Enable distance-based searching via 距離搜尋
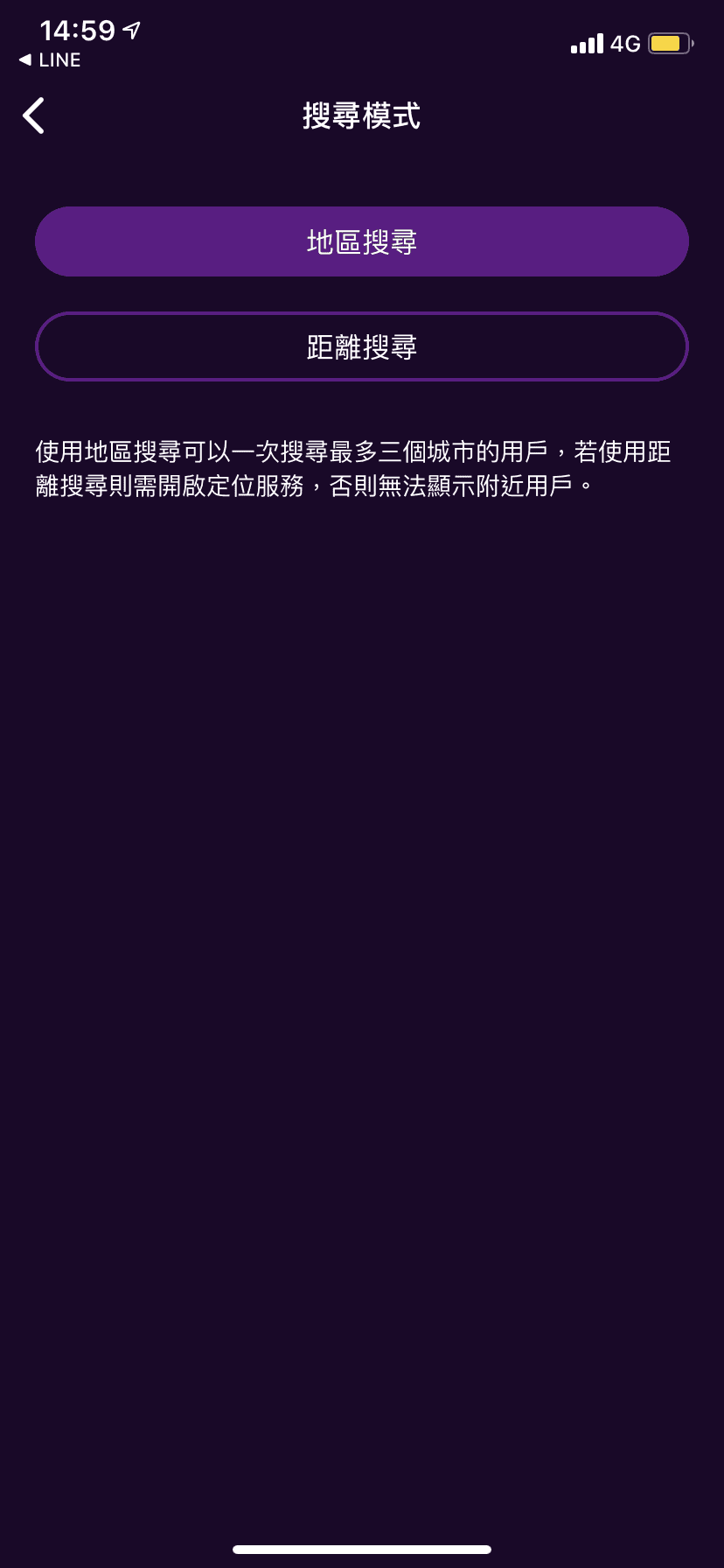Viewport: 724px width, 1568px height. [x=362, y=346]
